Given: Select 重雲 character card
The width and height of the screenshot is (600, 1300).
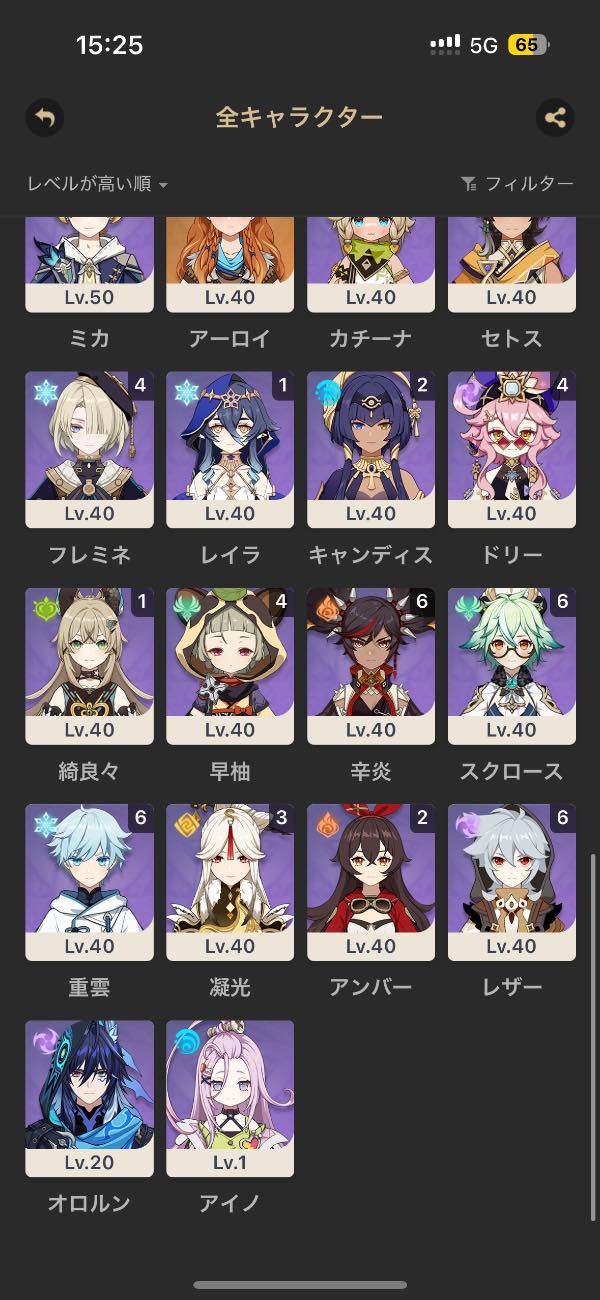Looking at the screenshot, I should [89, 882].
